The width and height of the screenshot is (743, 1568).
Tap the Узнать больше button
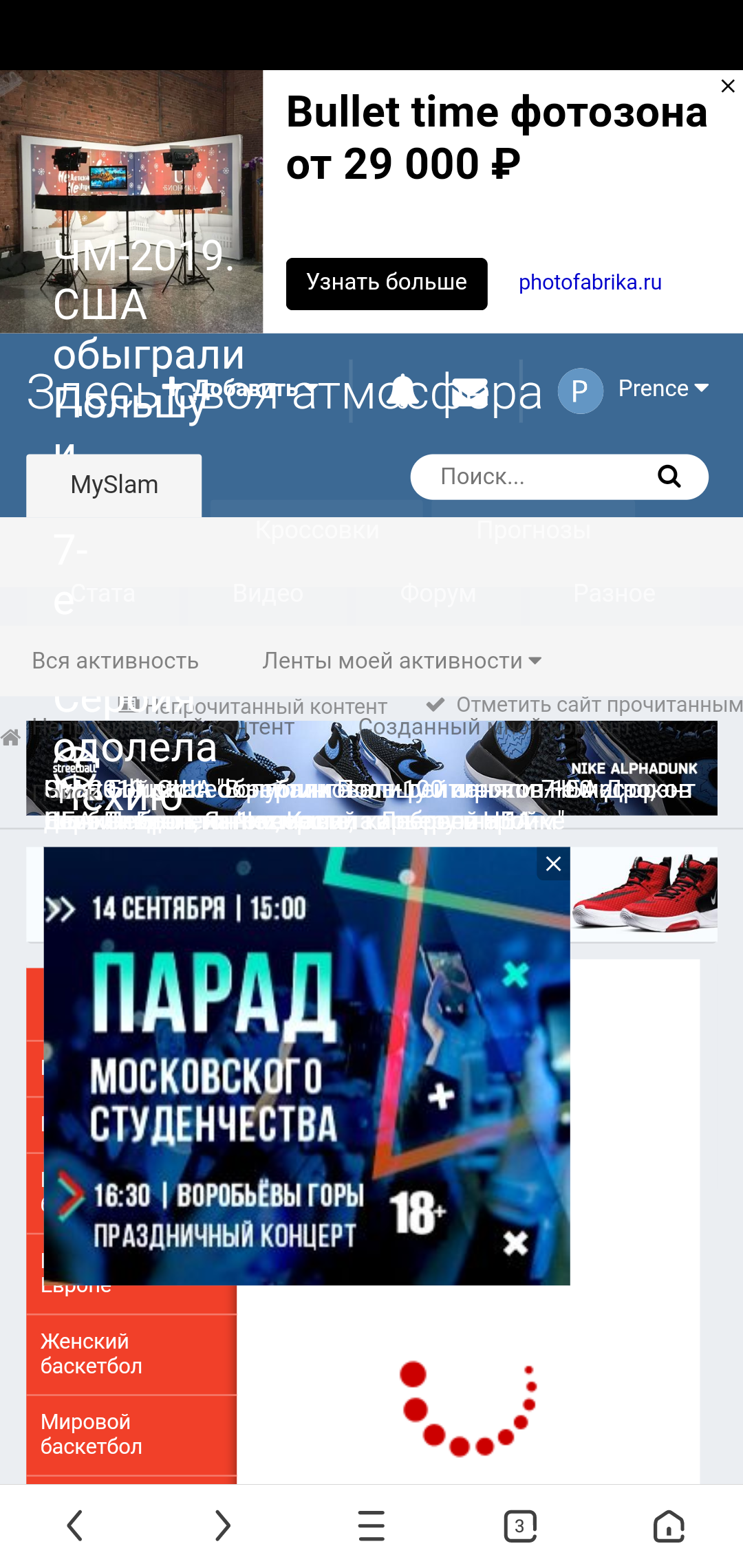coord(387,283)
